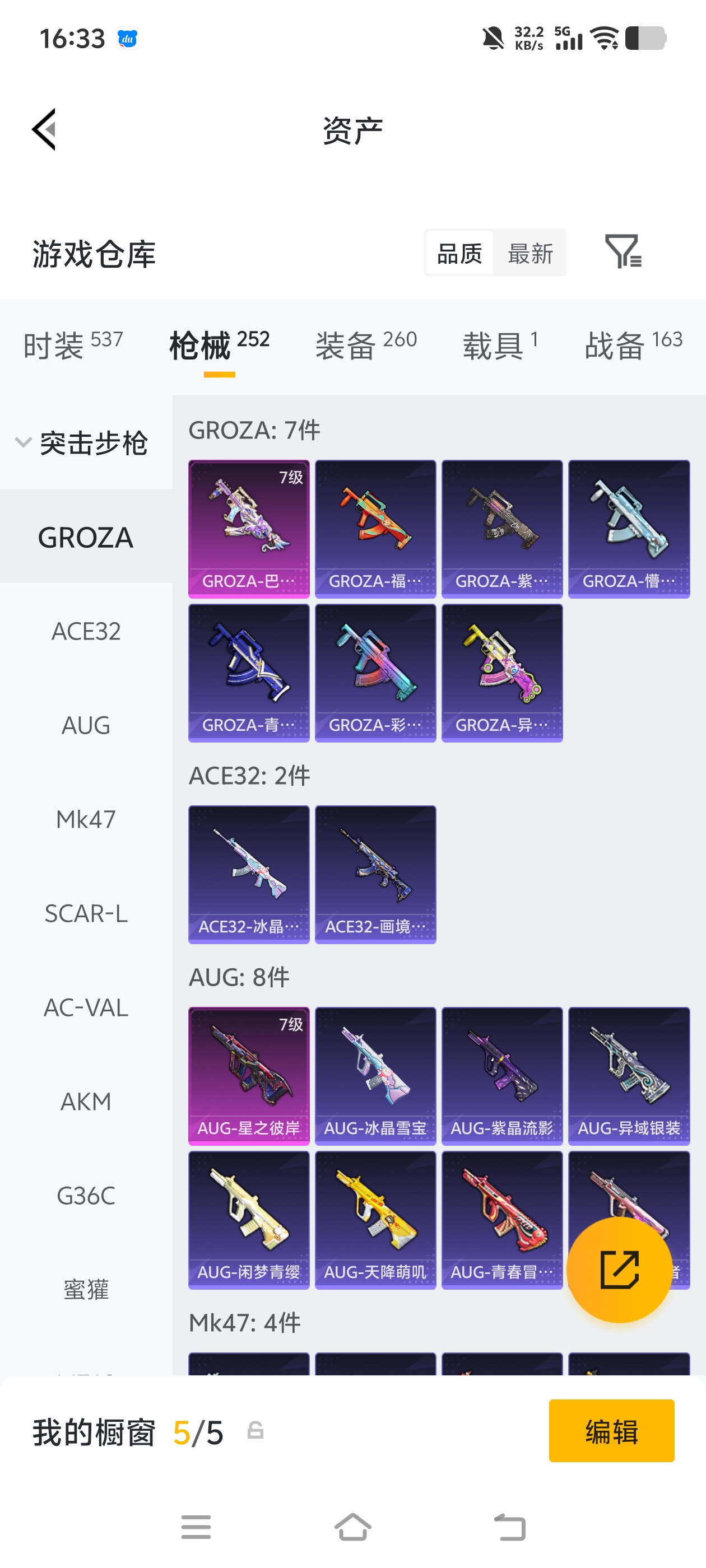The height and width of the screenshot is (1568, 706).
Task: Go to the system home screen
Action: [352, 1527]
